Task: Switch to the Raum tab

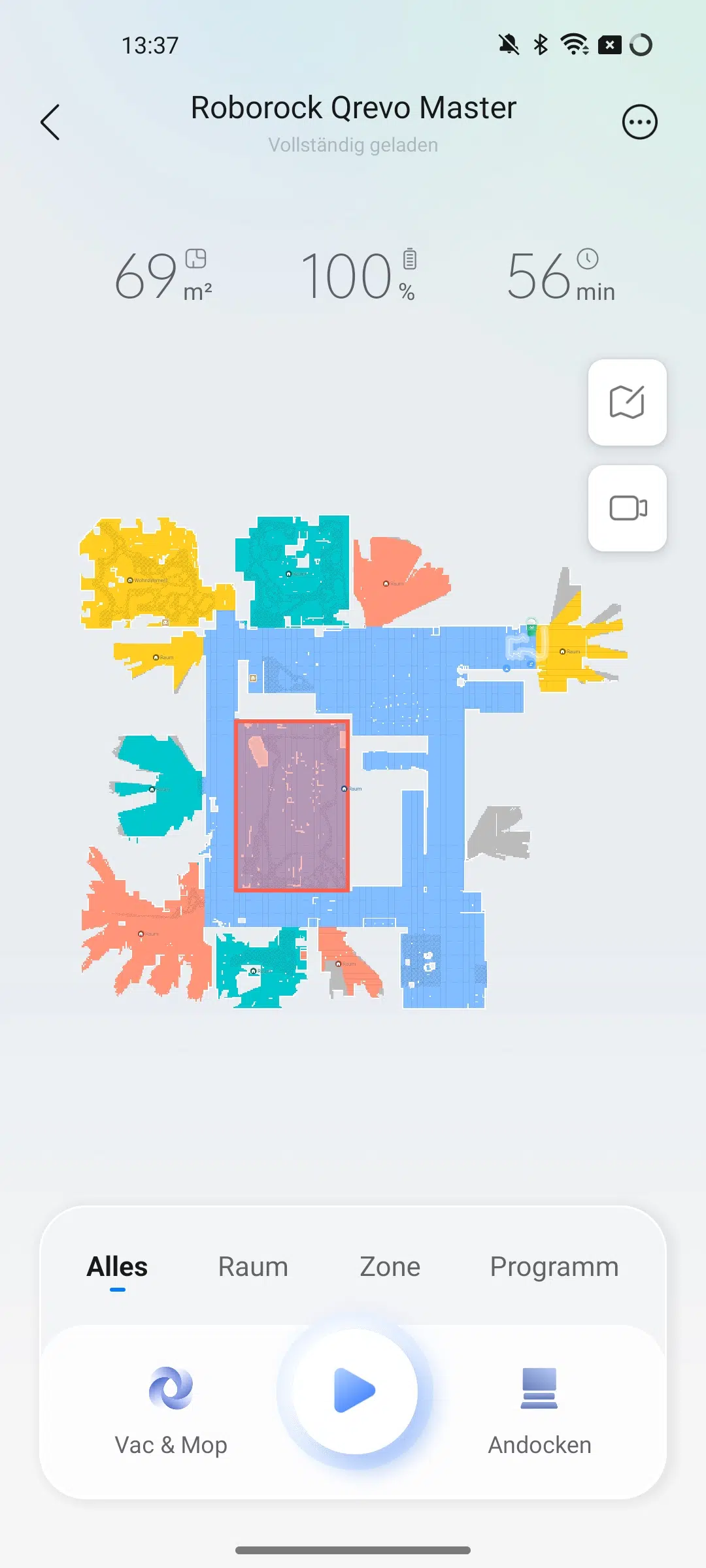Action: point(253,1267)
